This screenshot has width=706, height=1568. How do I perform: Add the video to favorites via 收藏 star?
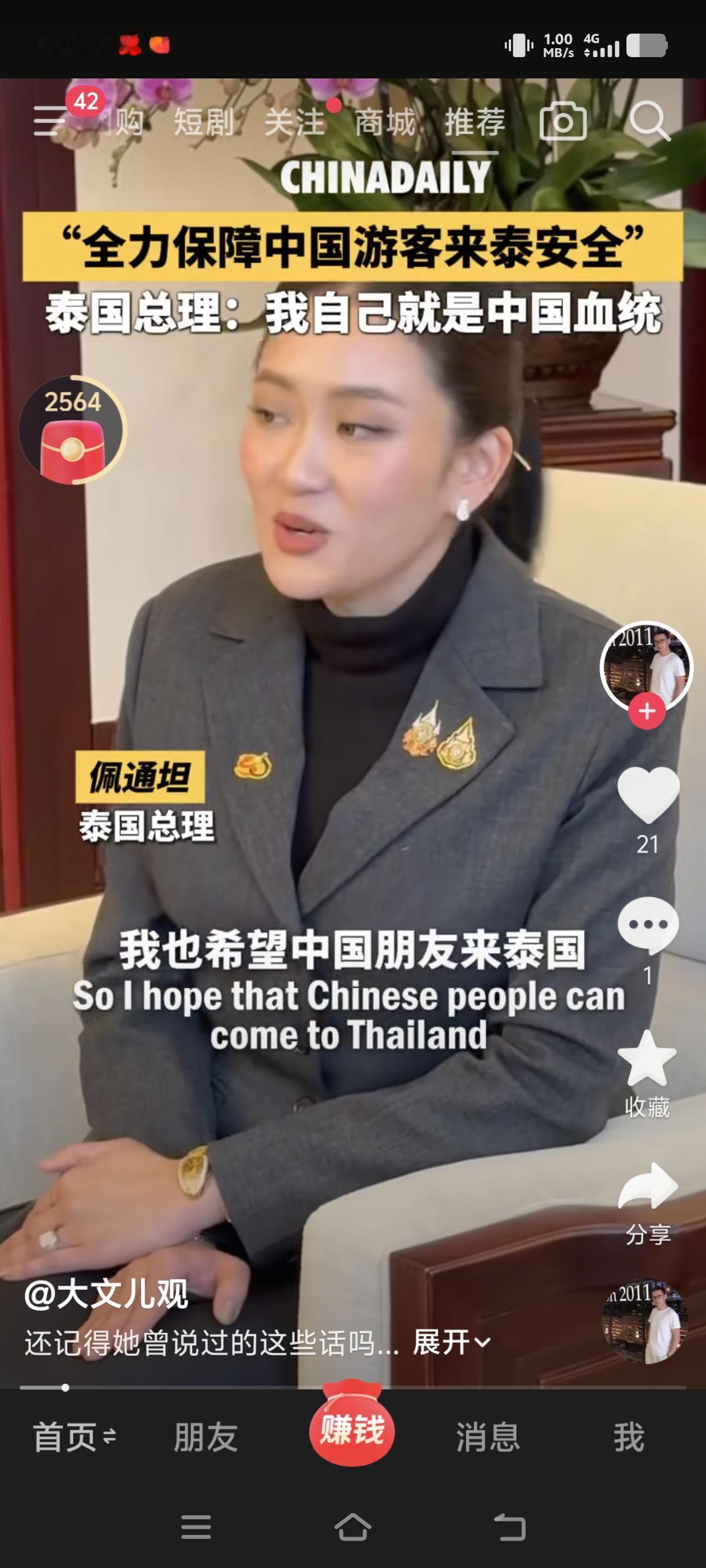coord(648,1059)
